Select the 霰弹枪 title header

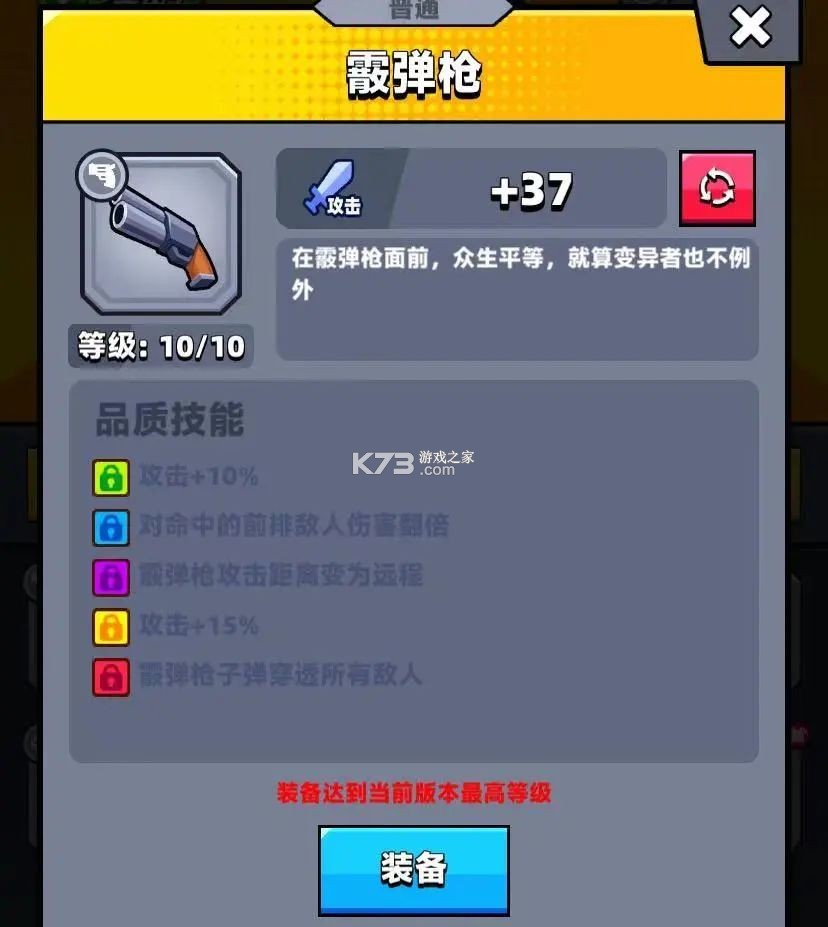click(414, 75)
